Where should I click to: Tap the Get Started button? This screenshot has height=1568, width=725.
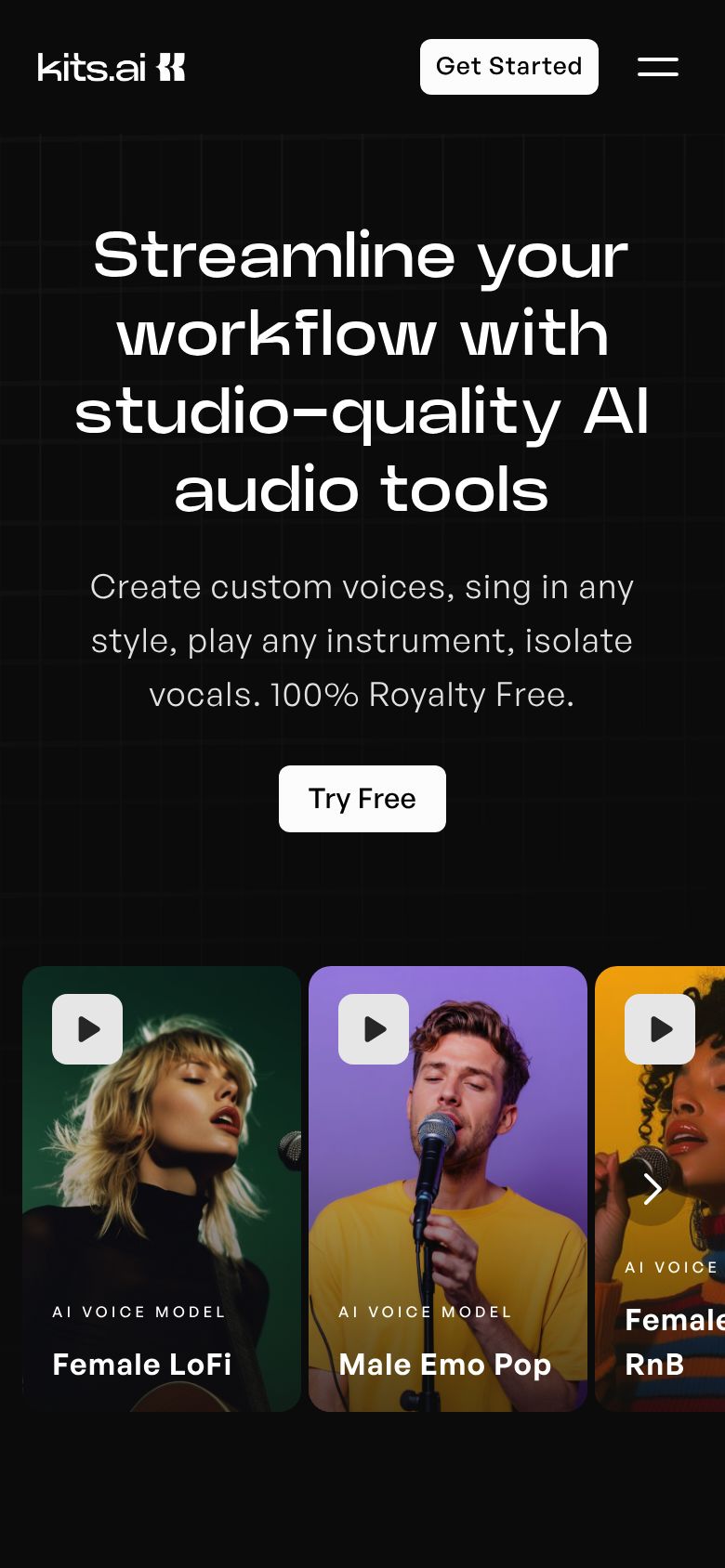509,67
